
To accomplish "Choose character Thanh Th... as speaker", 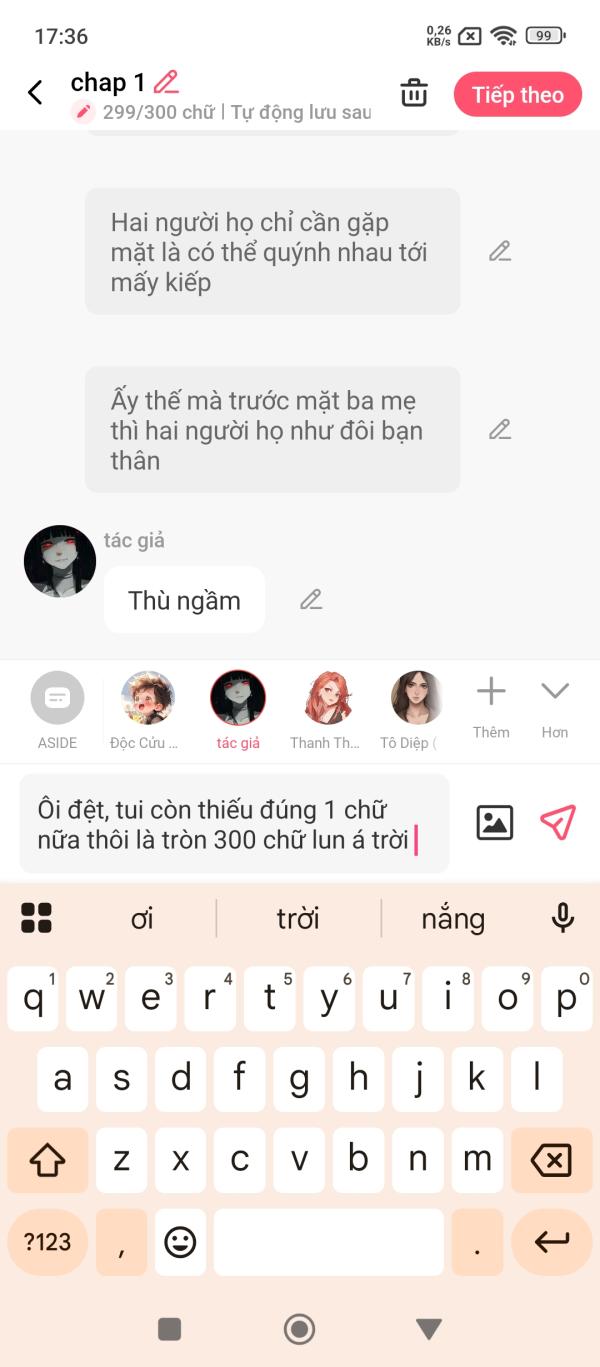I will point(326,711).
